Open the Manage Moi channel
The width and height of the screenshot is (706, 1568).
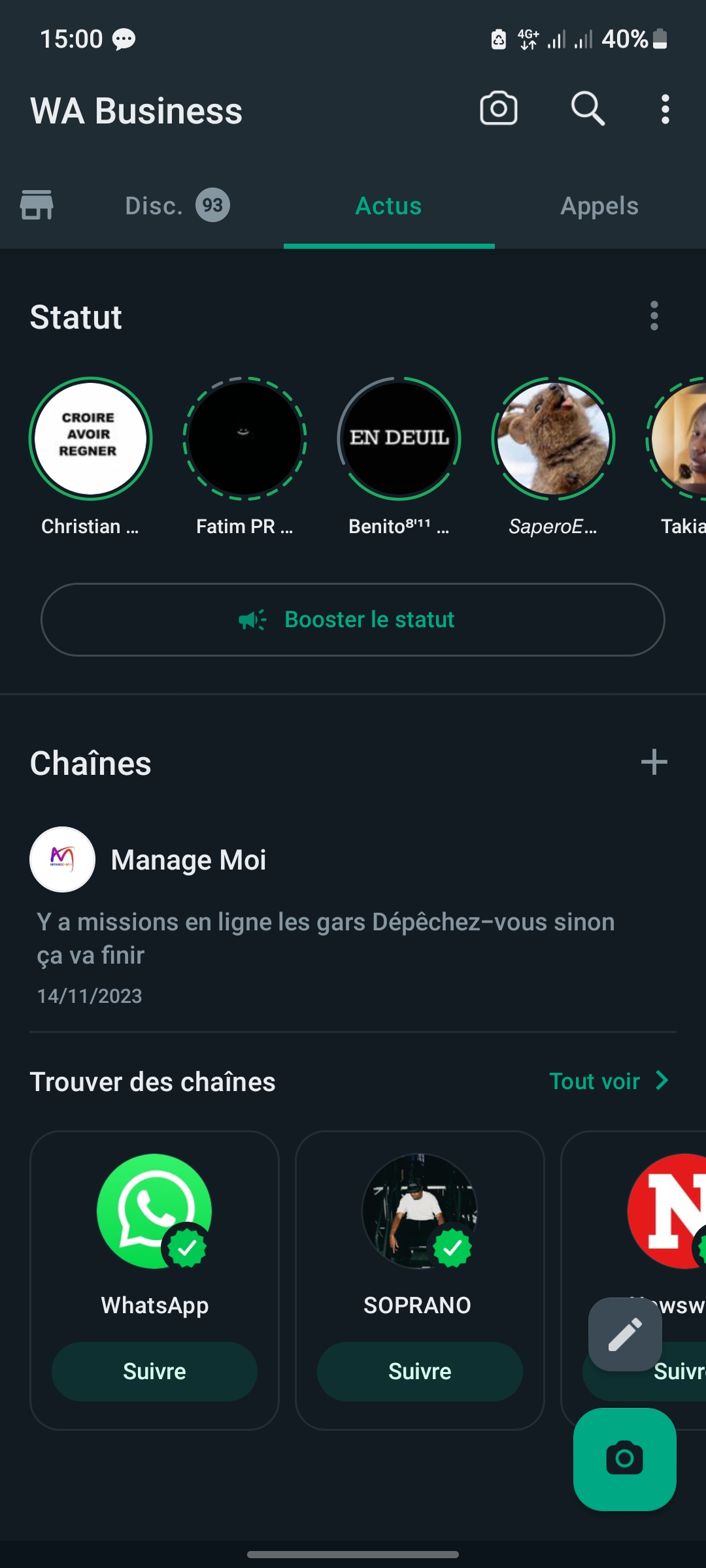(x=188, y=860)
